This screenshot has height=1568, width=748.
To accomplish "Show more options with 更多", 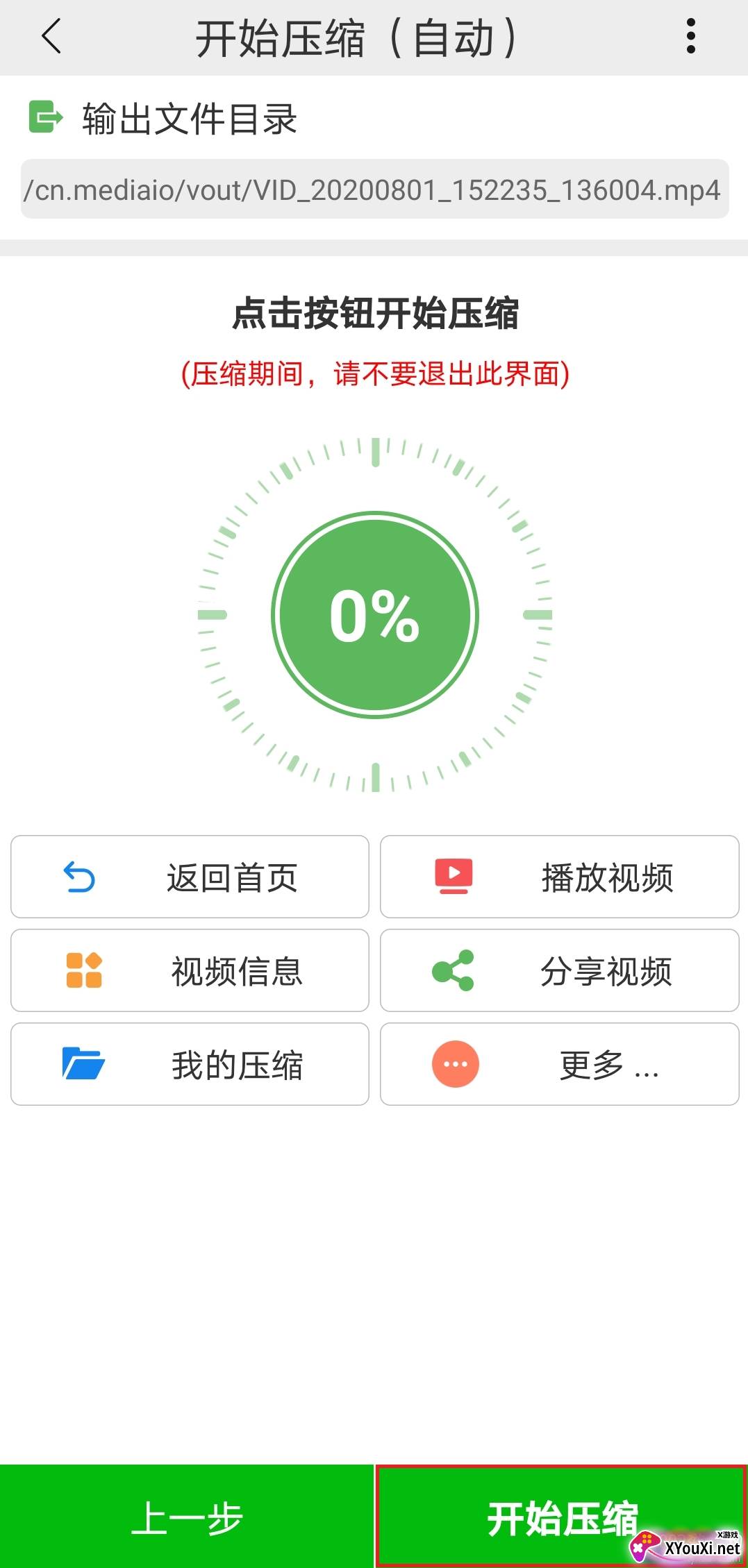I will point(559,1064).
